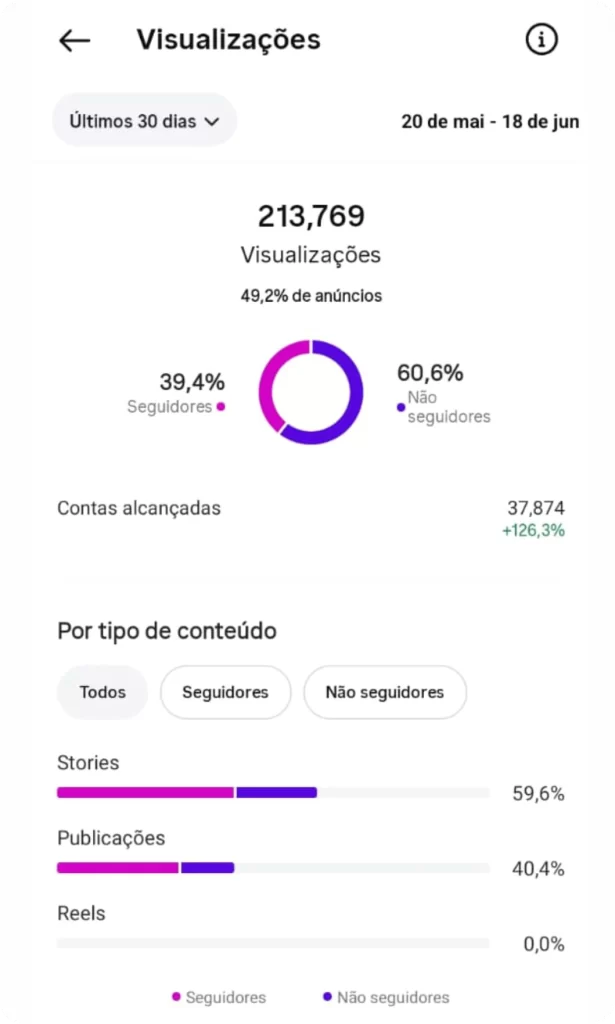Expand the Últimos 30 dias period dropdown
The width and height of the screenshot is (615, 1024).
click(144, 121)
